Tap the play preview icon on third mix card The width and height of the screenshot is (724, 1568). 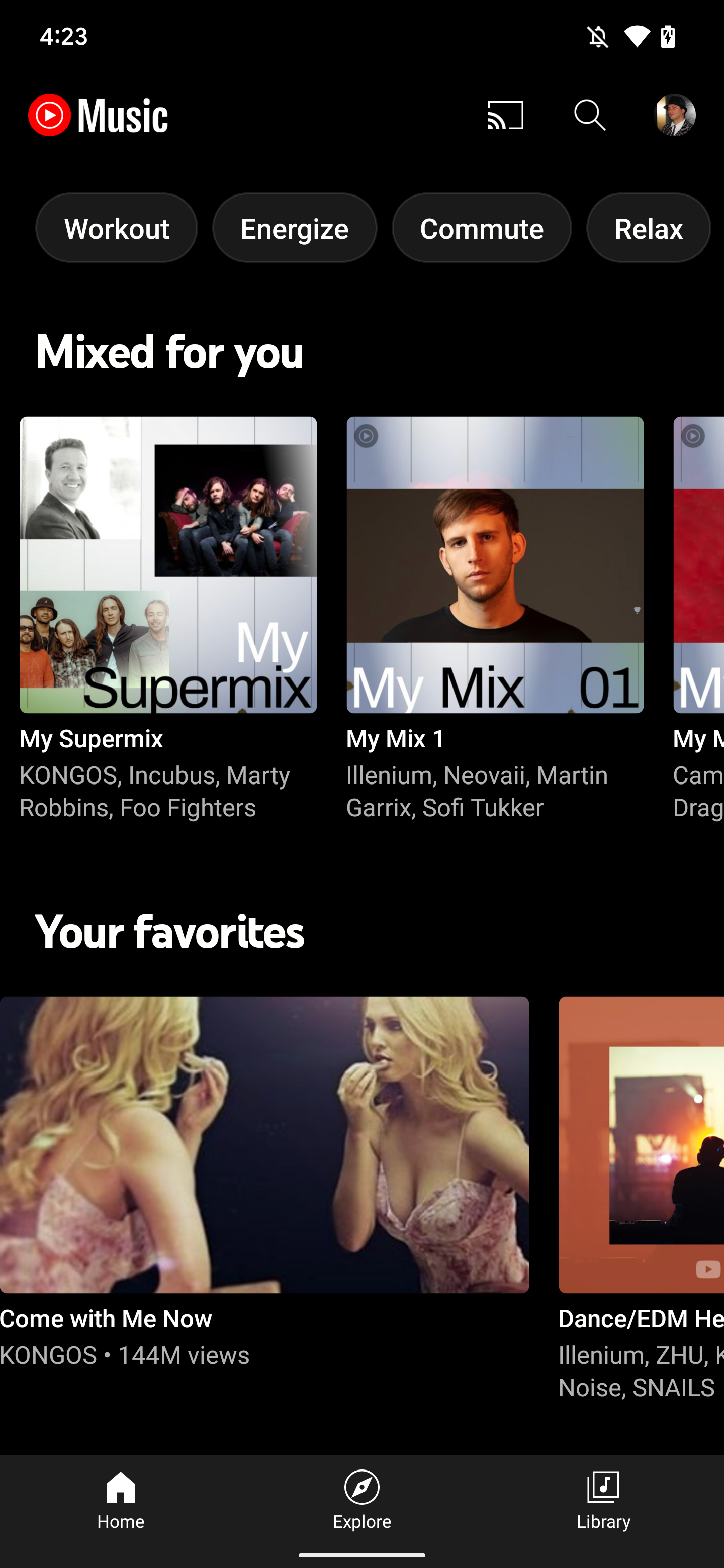point(693,436)
